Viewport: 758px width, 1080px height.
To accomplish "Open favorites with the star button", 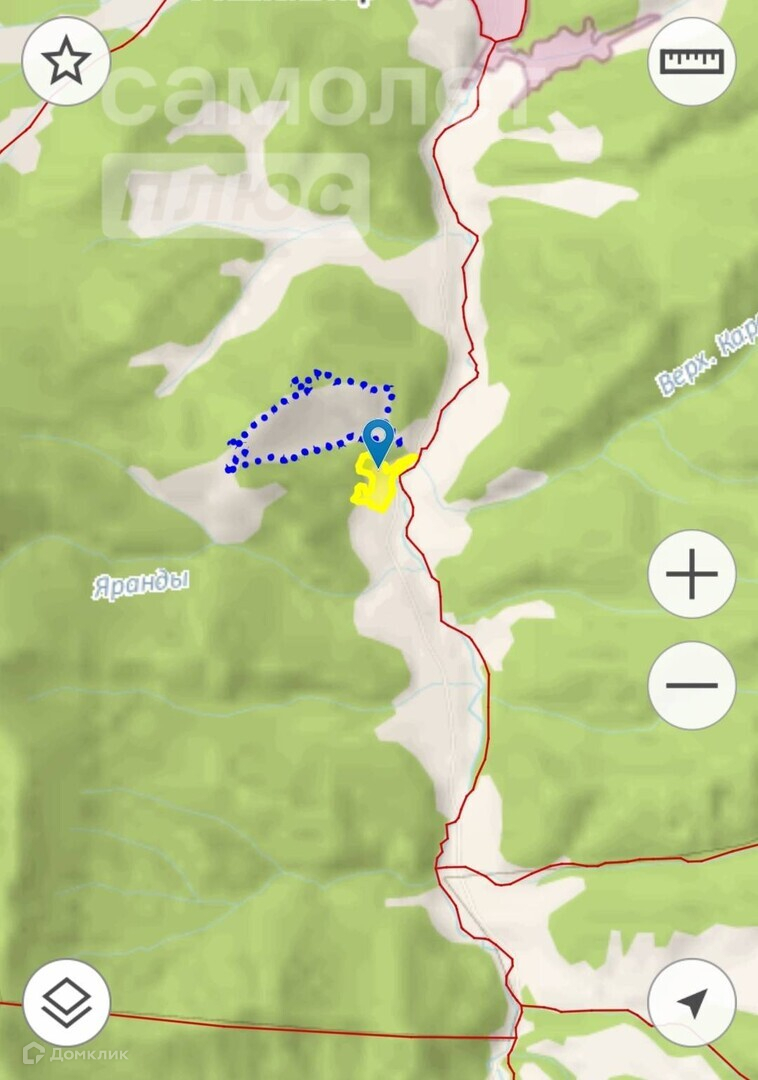I will point(66,62).
